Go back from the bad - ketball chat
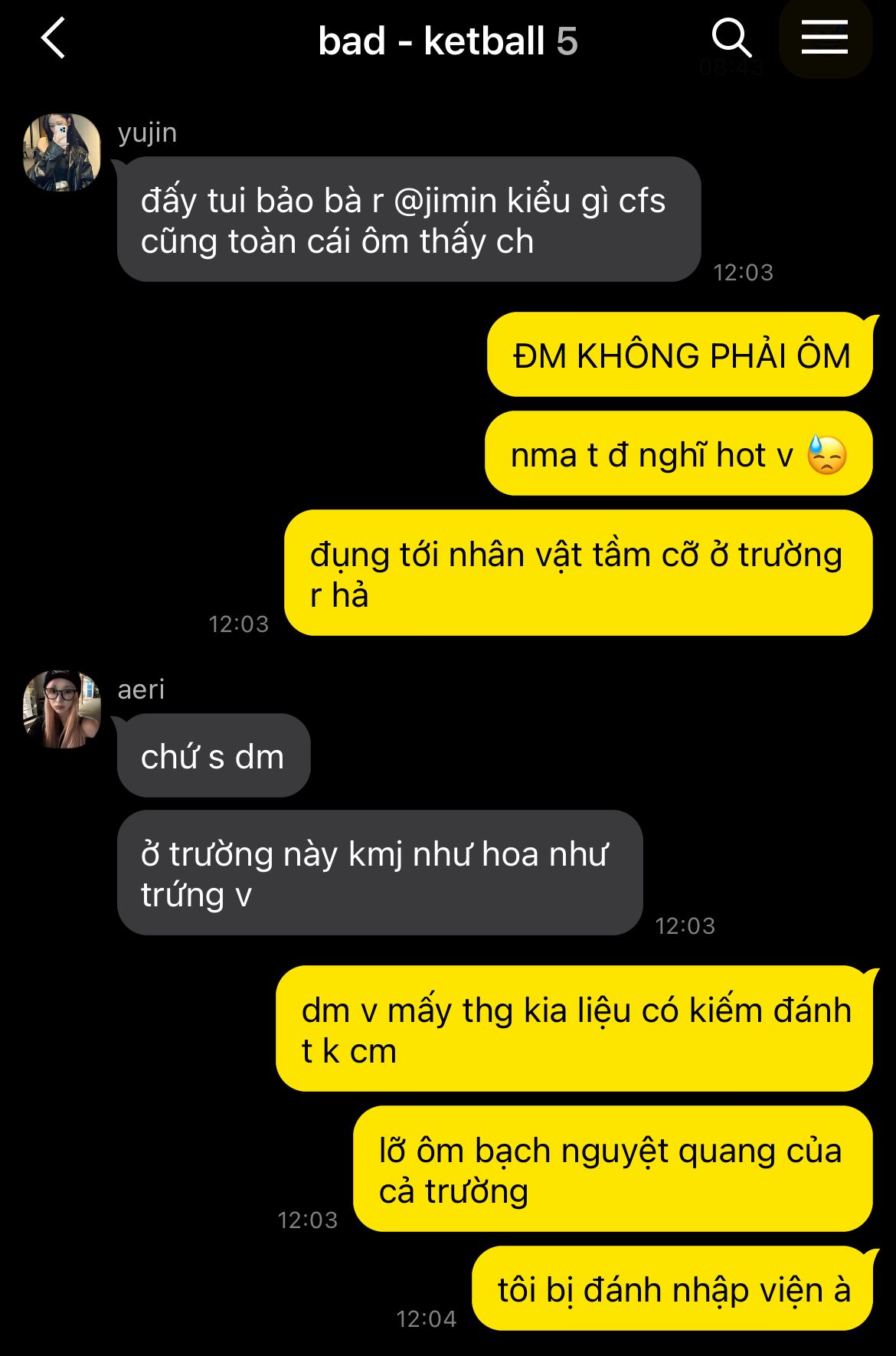Viewport: 896px width, 1356px height. pyautogui.click(x=54, y=39)
